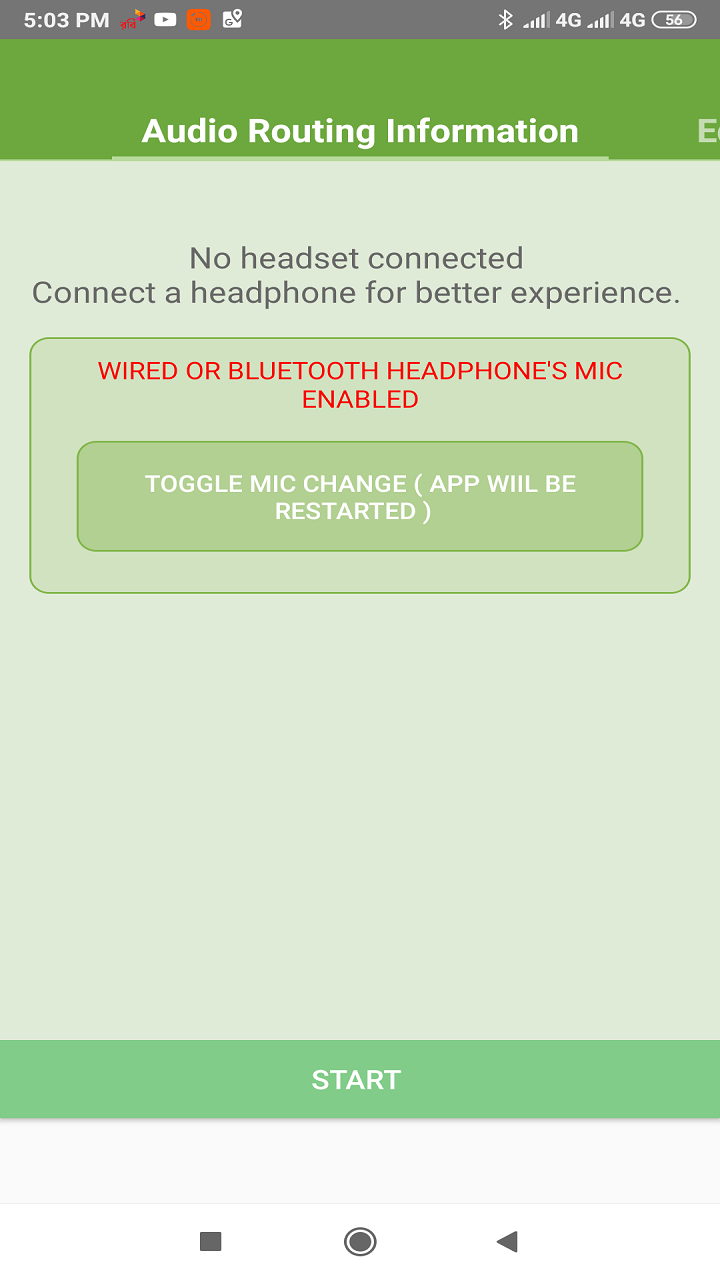
Task: Tap the circular Home navigation button
Action: (359, 1241)
